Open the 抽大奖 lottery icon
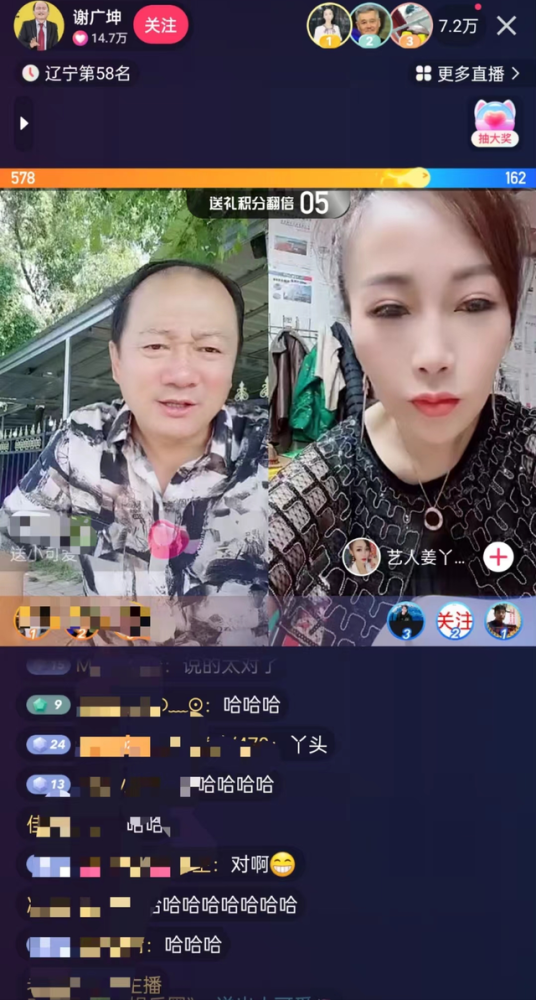Screen dimensions: 536x1000 (495, 122)
